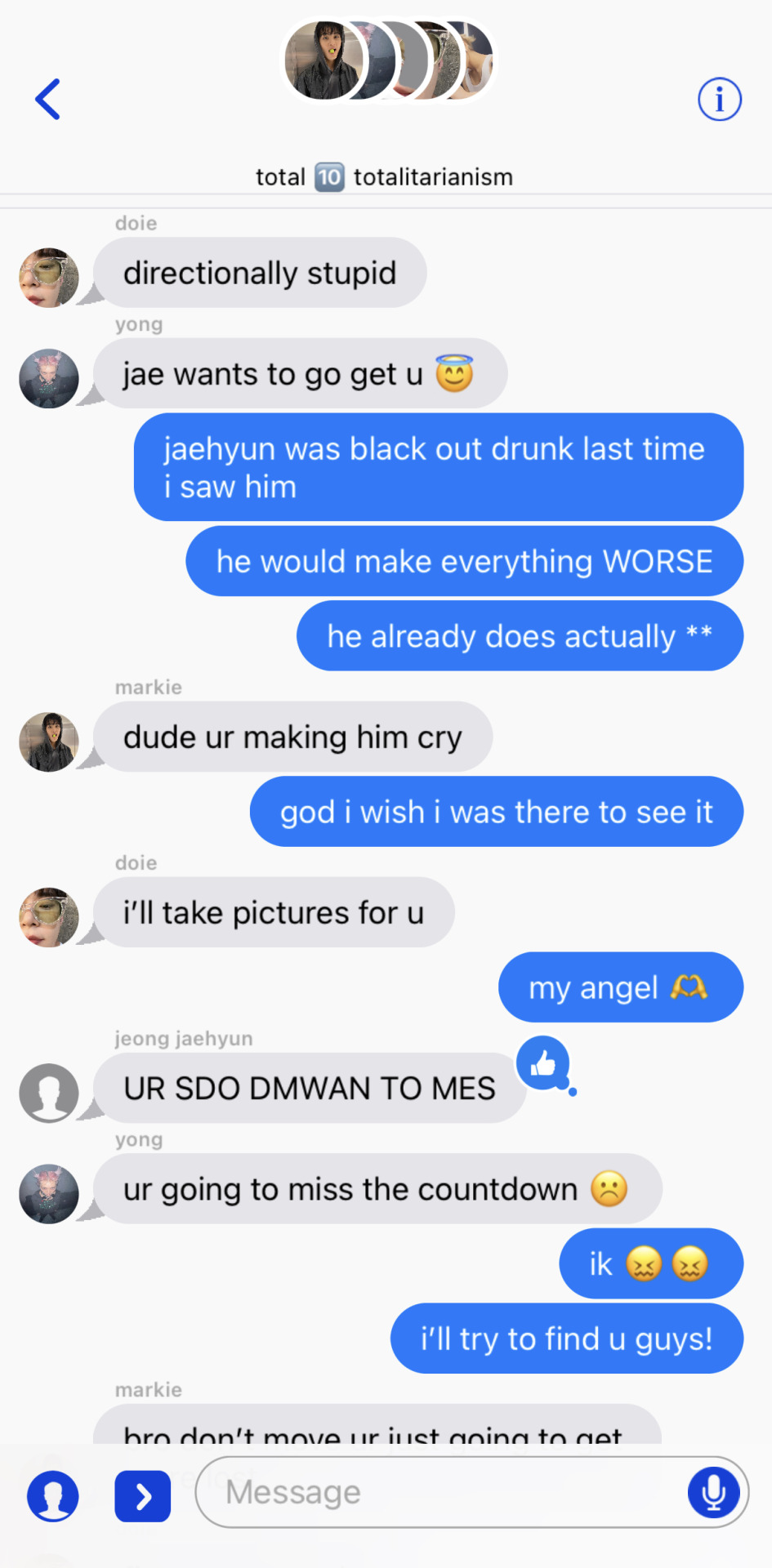This screenshot has height=1568, width=772.
Task: Open yong's avatar beside "jae wants to go get u"
Action: point(49,378)
